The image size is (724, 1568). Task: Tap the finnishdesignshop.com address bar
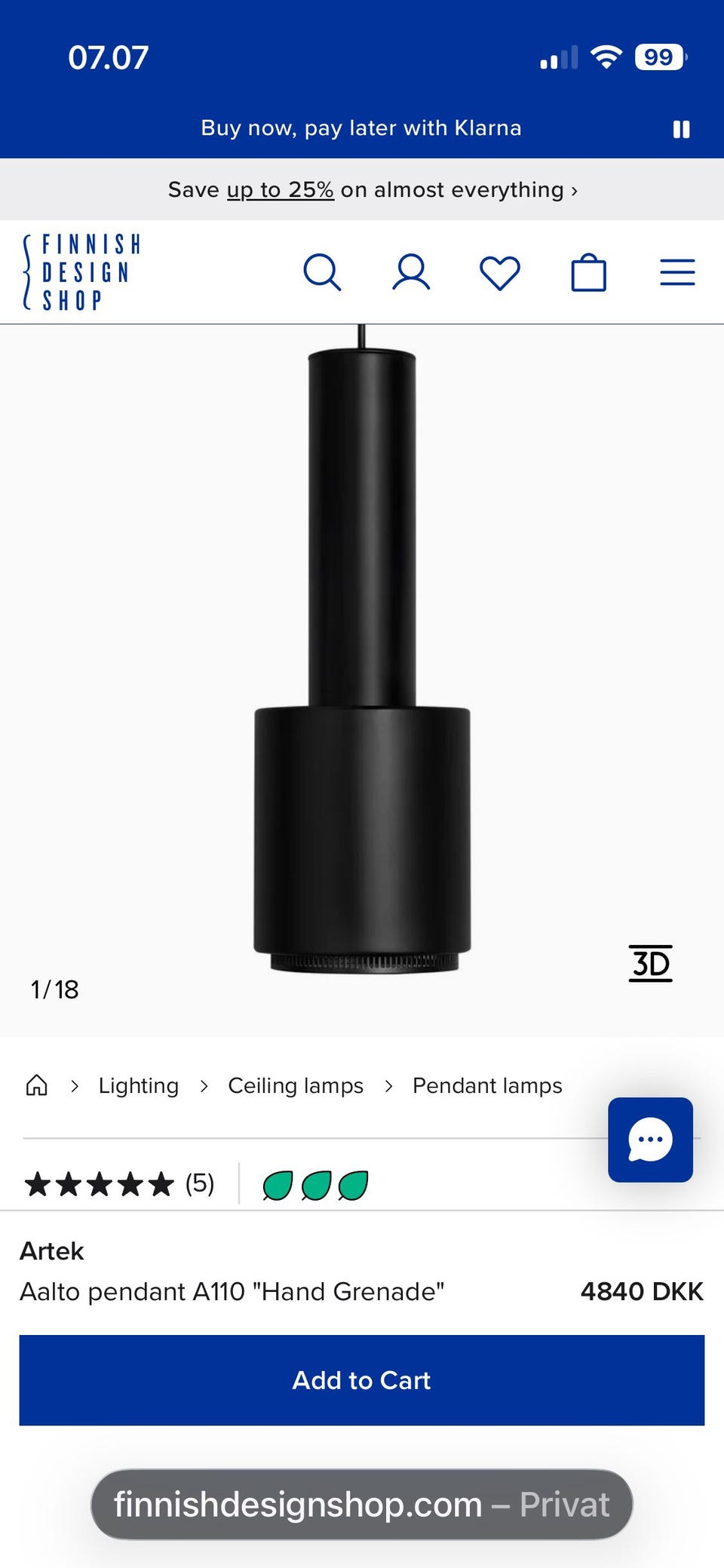pos(362,1505)
